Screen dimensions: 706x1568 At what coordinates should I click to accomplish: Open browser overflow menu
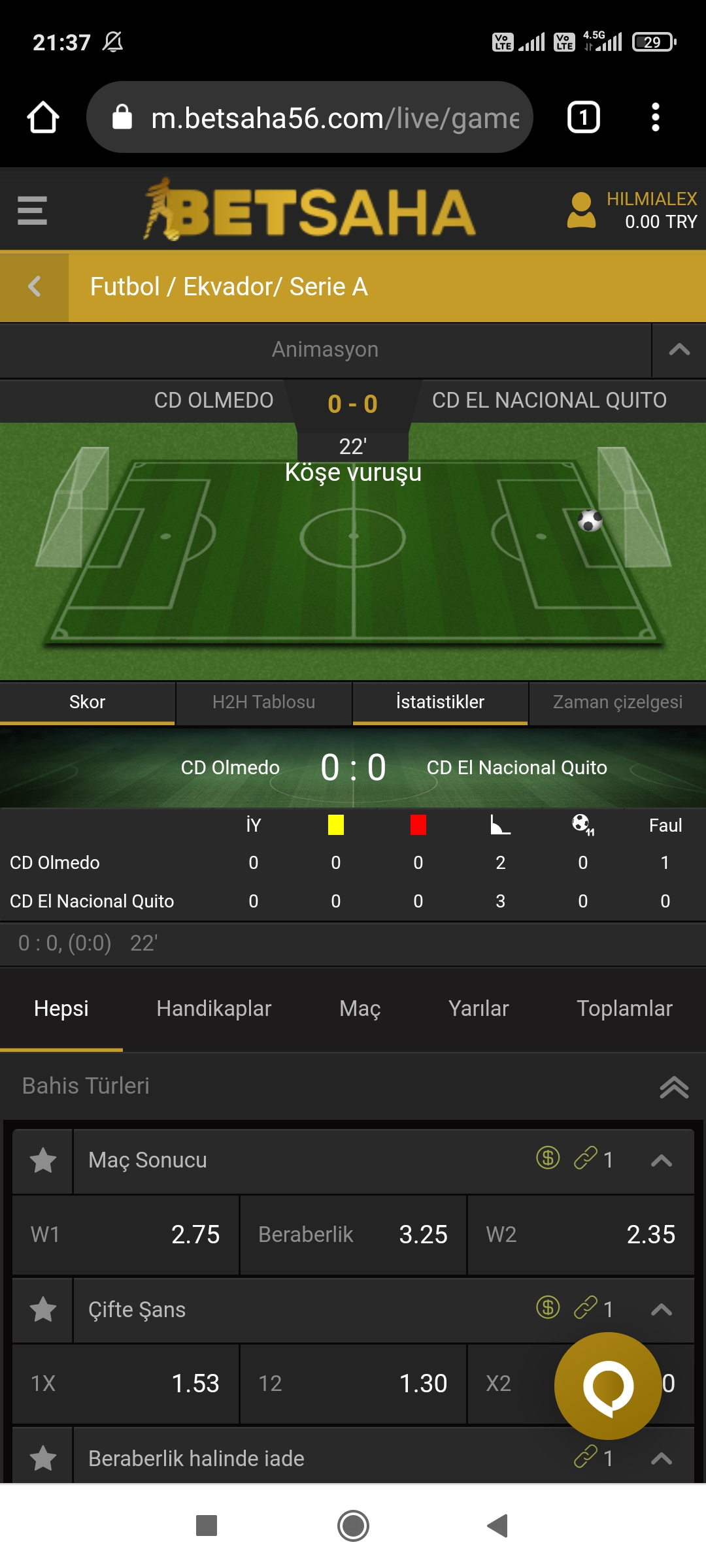coord(655,118)
